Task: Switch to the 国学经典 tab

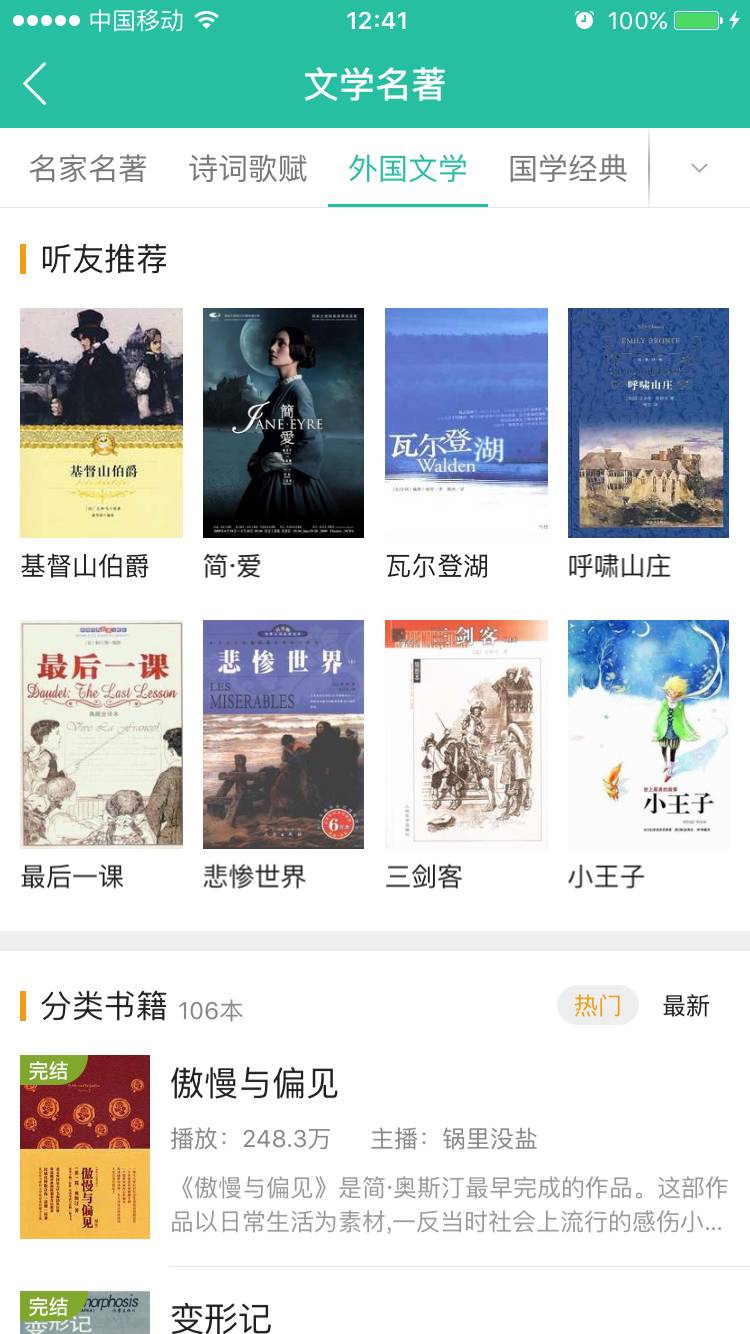Action: click(568, 169)
